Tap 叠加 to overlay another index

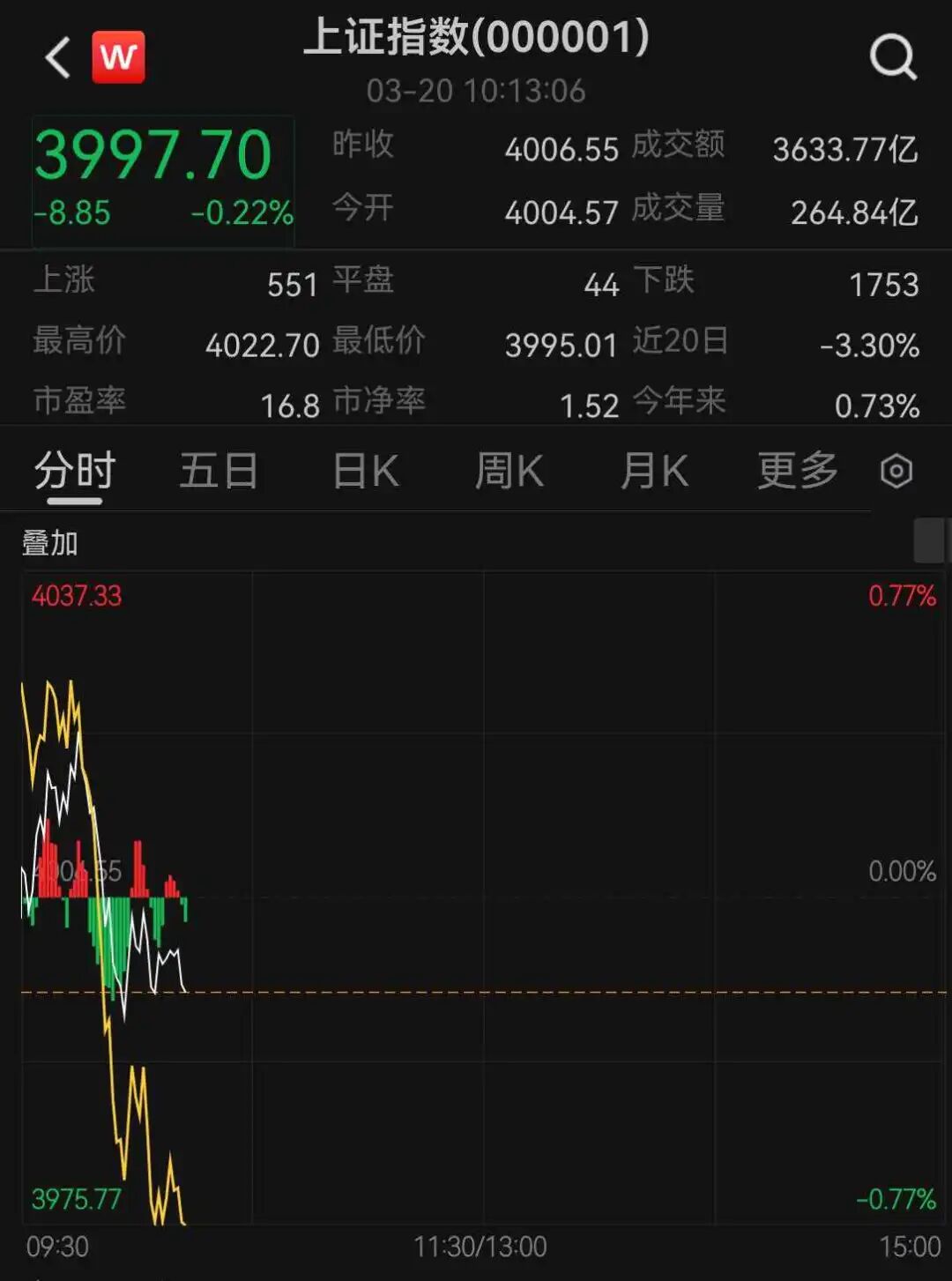pyautogui.click(x=50, y=543)
